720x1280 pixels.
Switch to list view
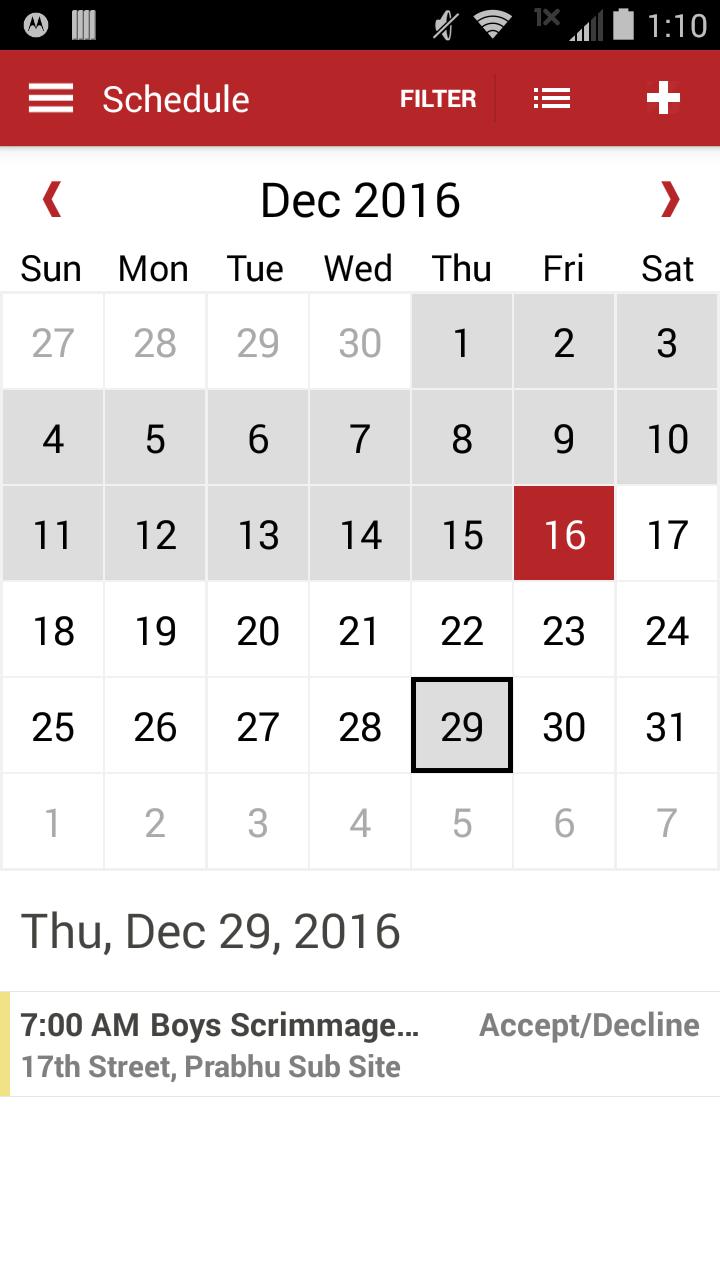551,99
